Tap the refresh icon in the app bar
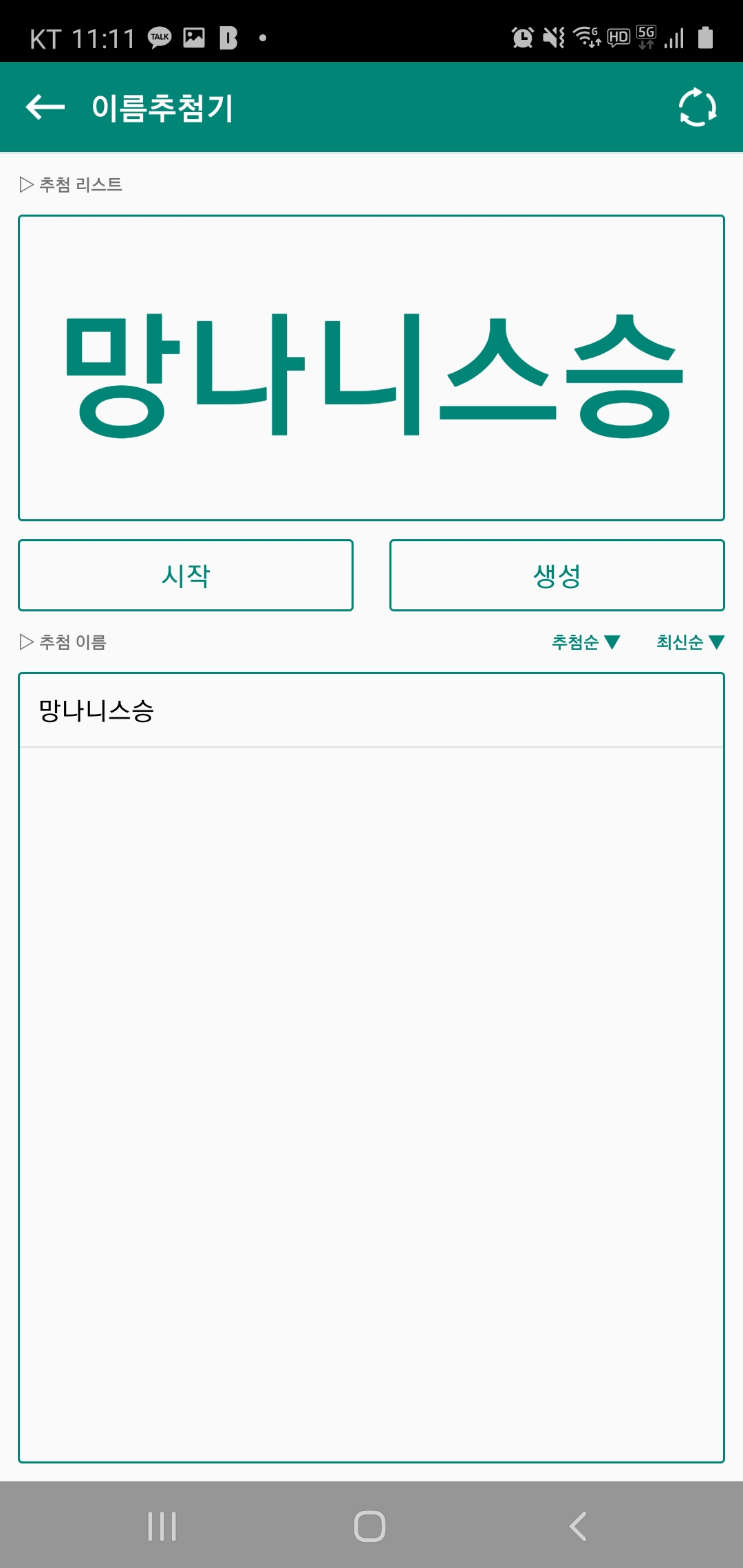The width and height of the screenshot is (743, 1568). tap(697, 107)
